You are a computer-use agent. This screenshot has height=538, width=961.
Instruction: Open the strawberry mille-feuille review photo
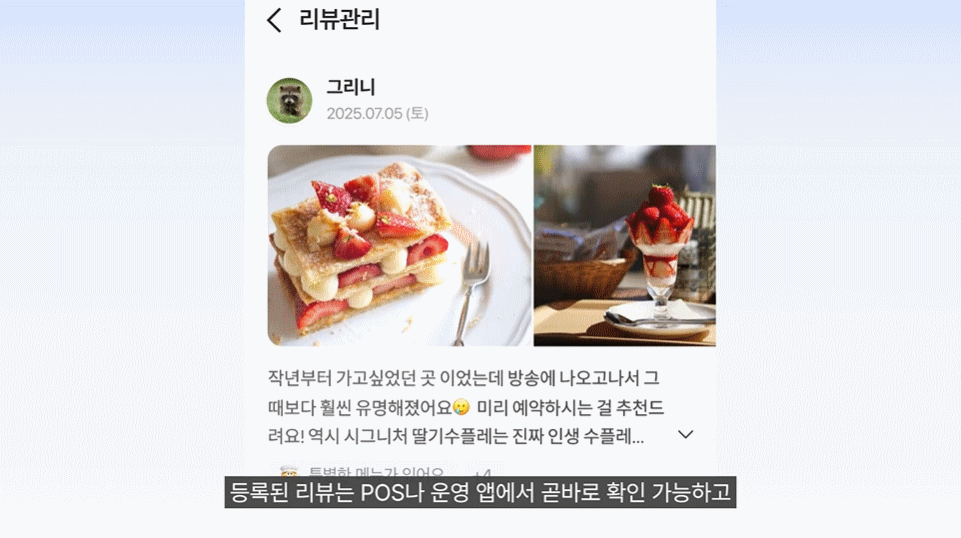(399, 246)
